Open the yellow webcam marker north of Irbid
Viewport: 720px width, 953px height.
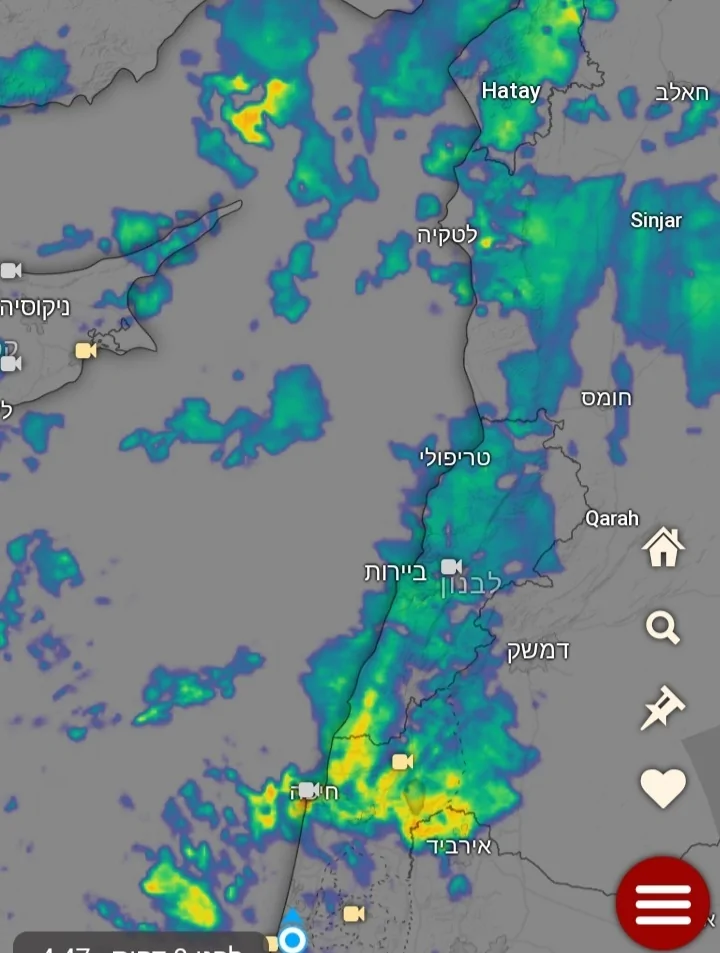click(402, 762)
